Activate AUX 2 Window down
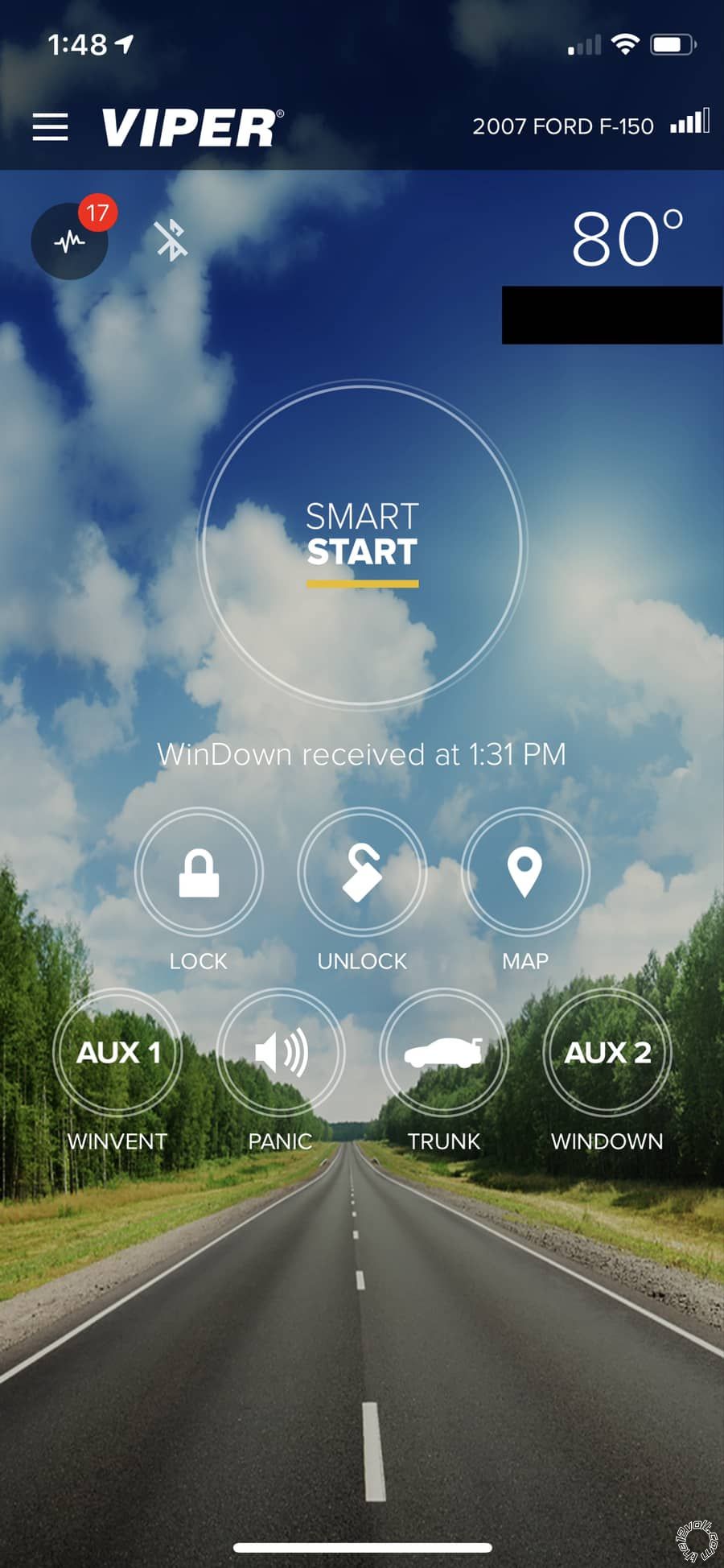The width and height of the screenshot is (724, 1568). click(x=607, y=1052)
